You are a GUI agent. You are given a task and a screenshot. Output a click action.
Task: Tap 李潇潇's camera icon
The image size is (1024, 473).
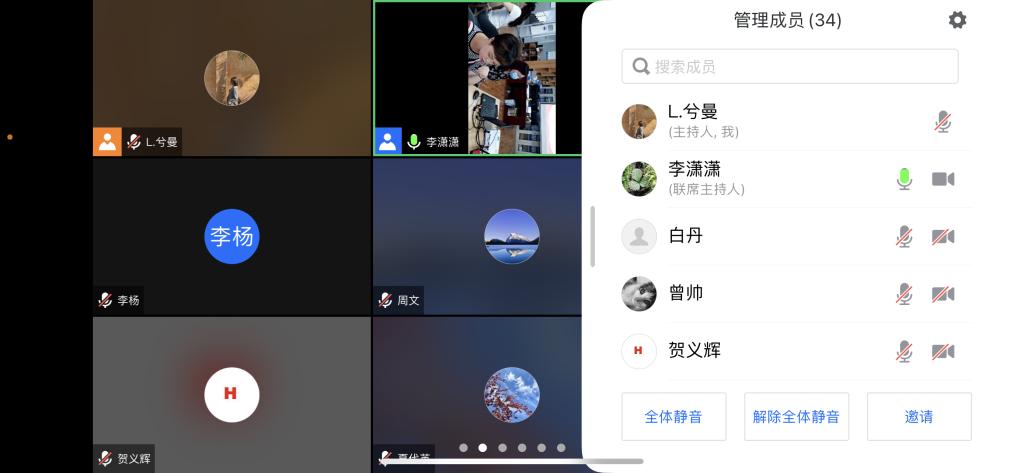tap(943, 179)
